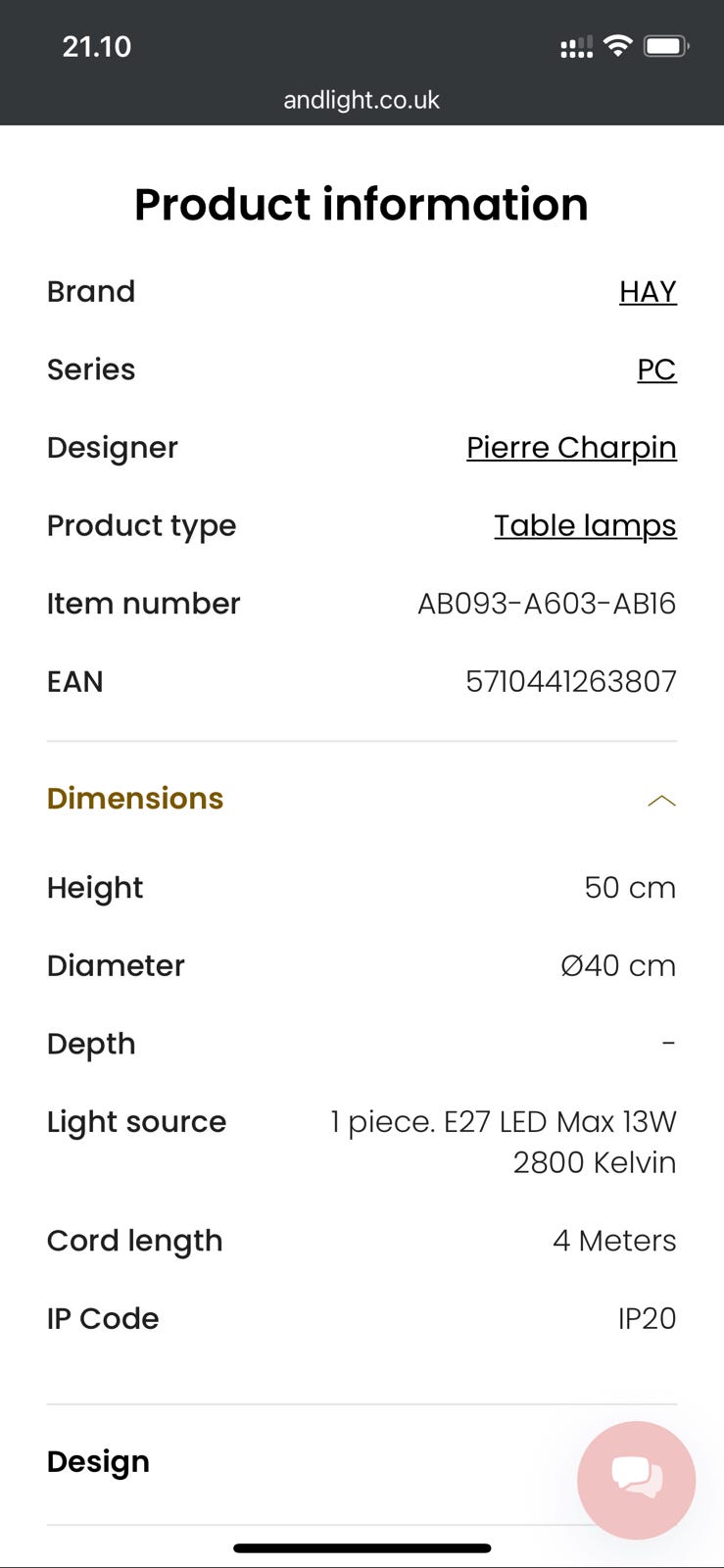
Task: Collapse the Dimensions section
Action: pos(661,800)
